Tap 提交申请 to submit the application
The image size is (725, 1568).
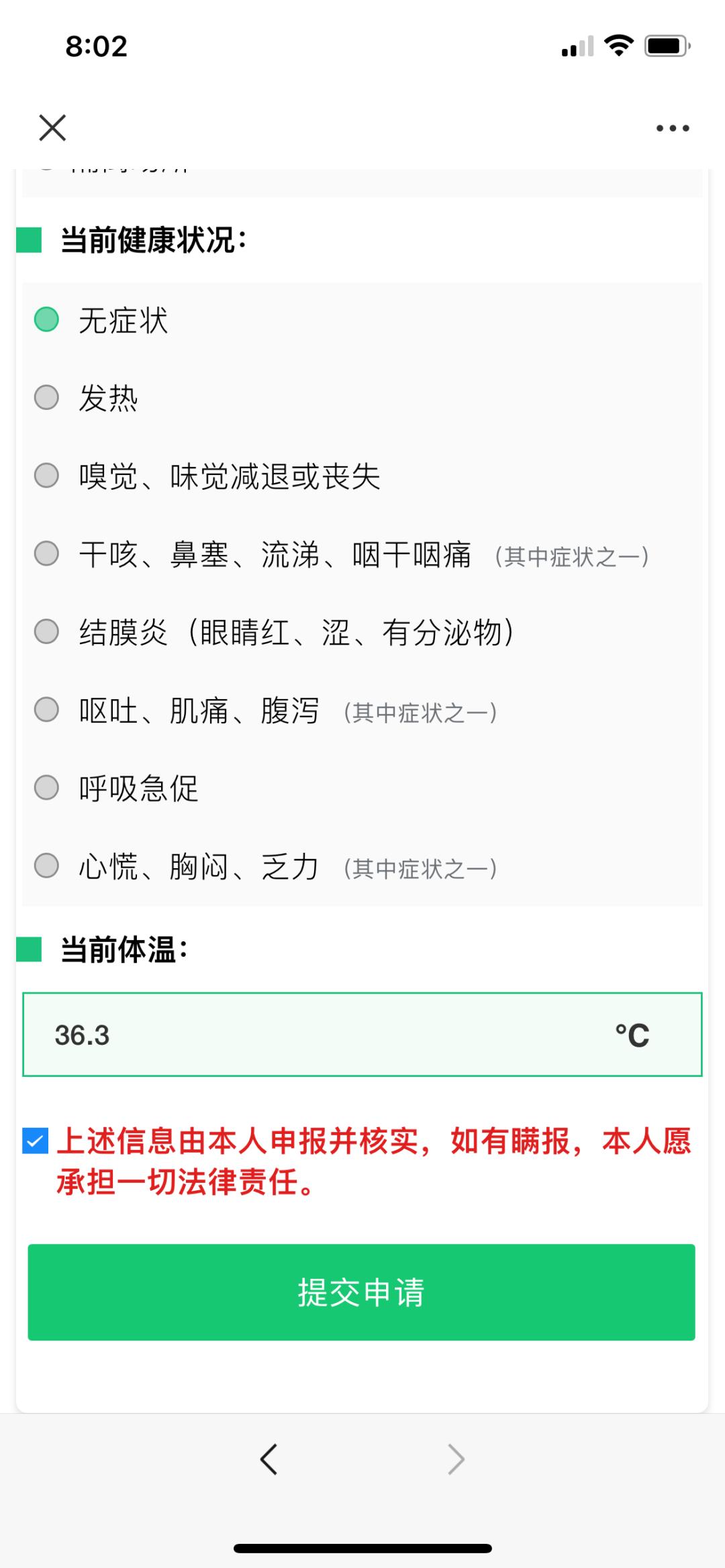[361, 1292]
